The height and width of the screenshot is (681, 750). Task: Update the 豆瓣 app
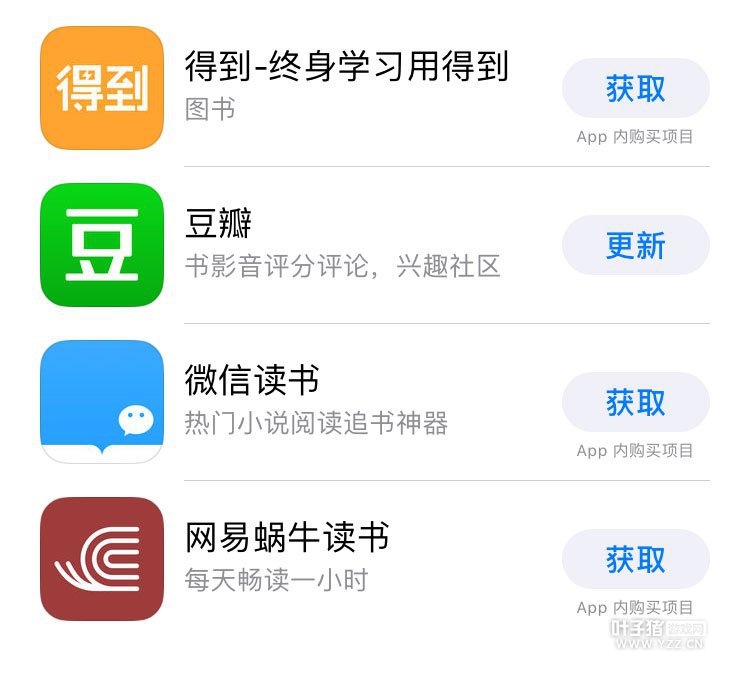[x=635, y=245]
